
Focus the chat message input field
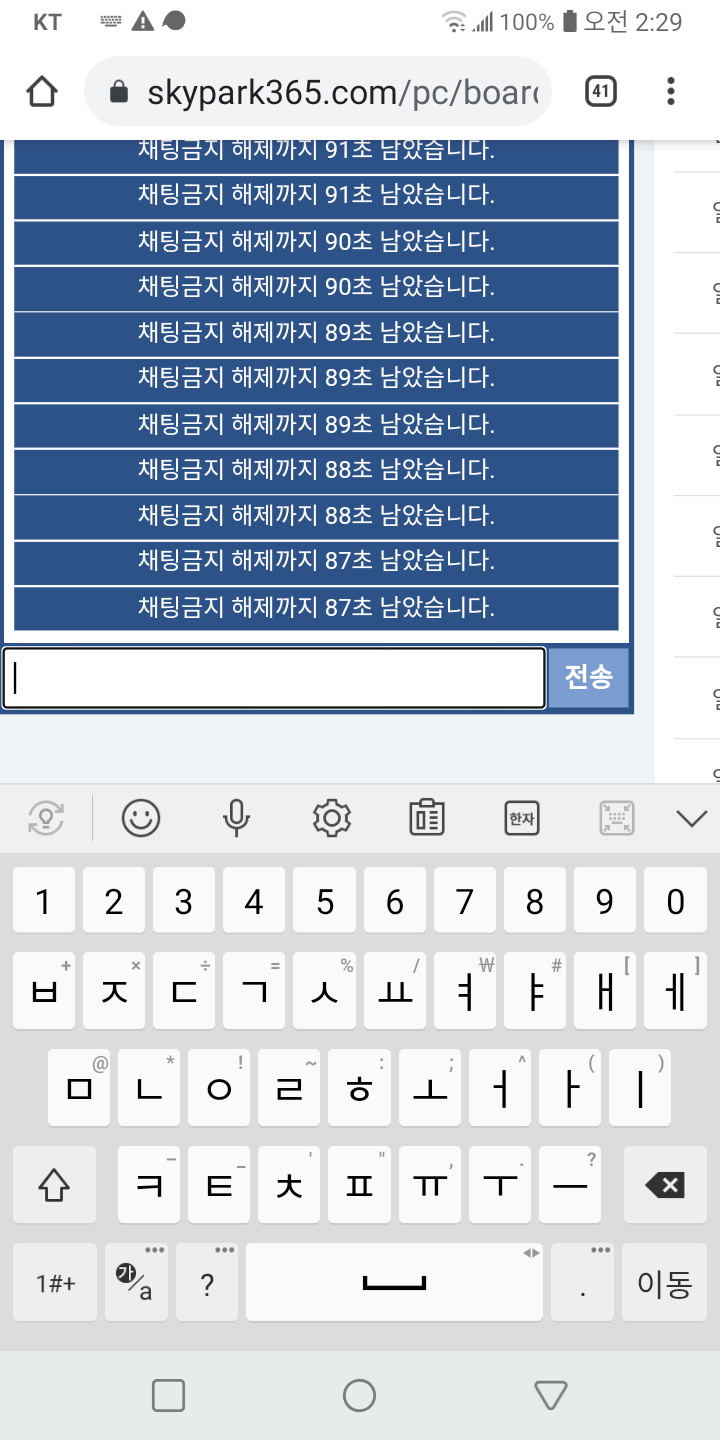274,678
